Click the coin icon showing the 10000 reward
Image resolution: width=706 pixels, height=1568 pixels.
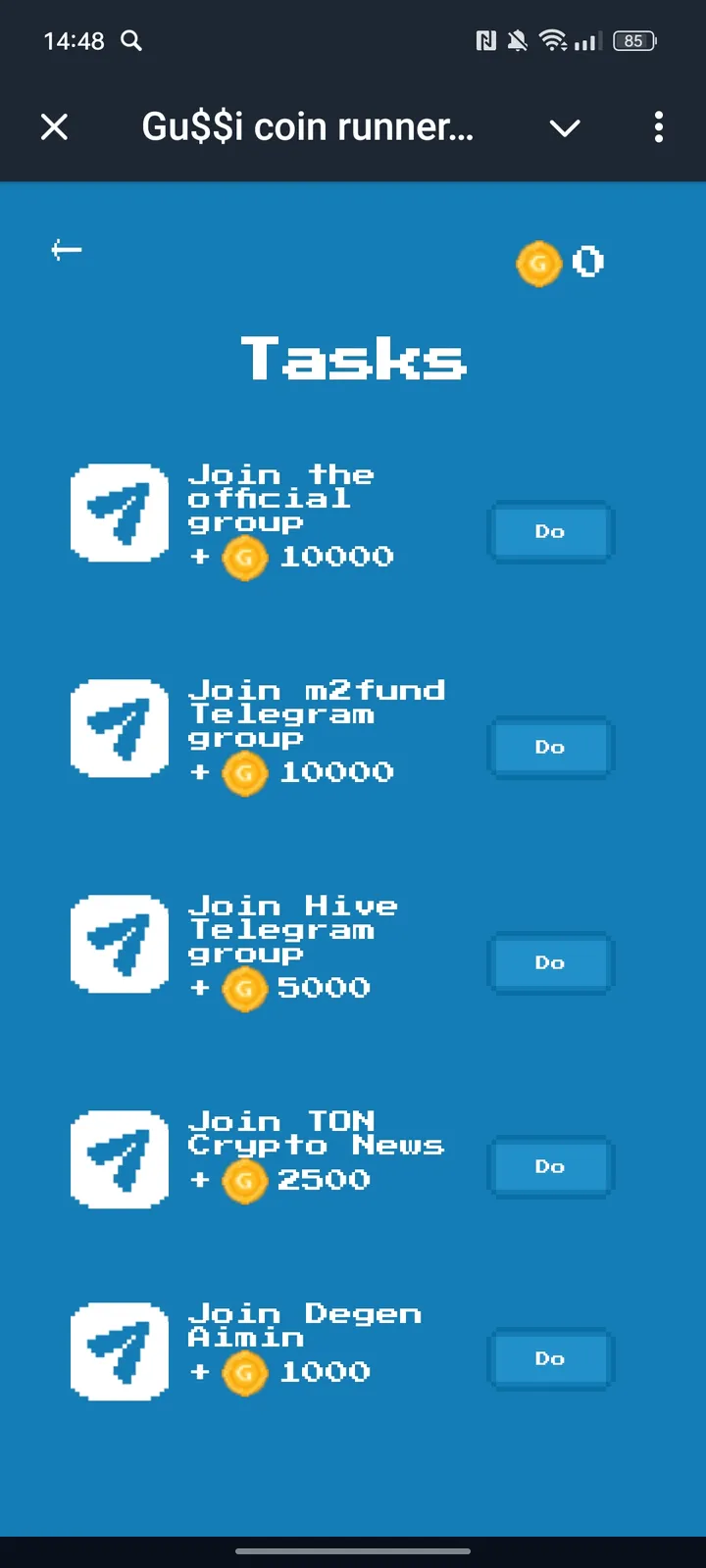click(x=245, y=559)
